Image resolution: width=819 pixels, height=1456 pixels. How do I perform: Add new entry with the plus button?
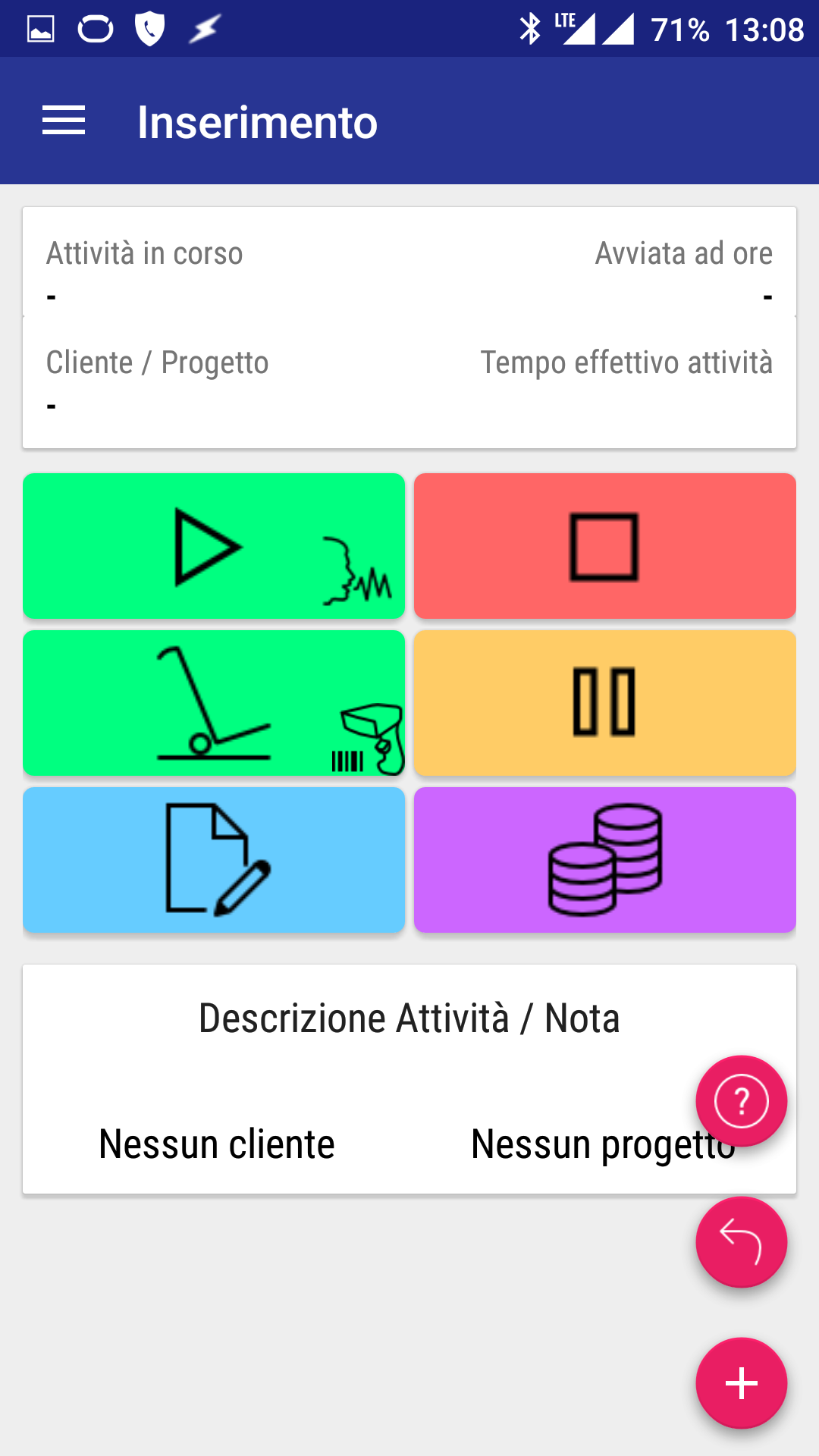click(x=742, y=1383)
